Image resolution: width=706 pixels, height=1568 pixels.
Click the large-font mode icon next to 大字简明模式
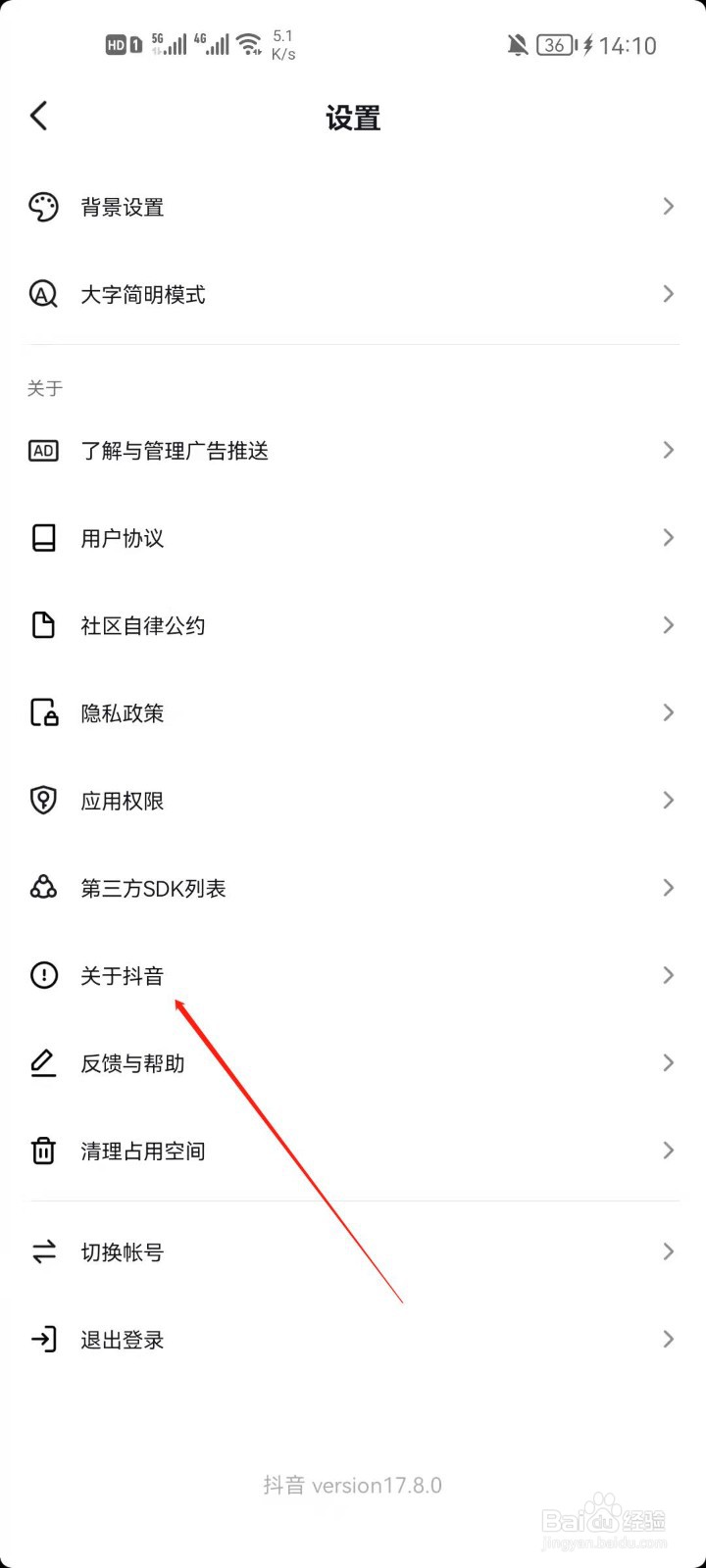pos(43,294)
